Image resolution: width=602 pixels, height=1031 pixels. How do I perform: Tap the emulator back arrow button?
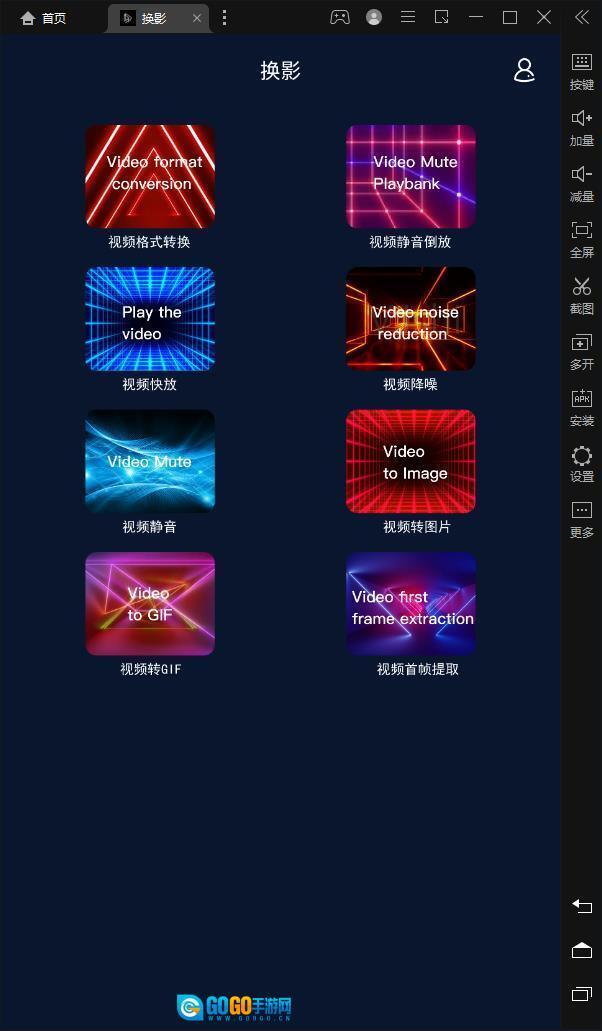click(x=582, y=906)
